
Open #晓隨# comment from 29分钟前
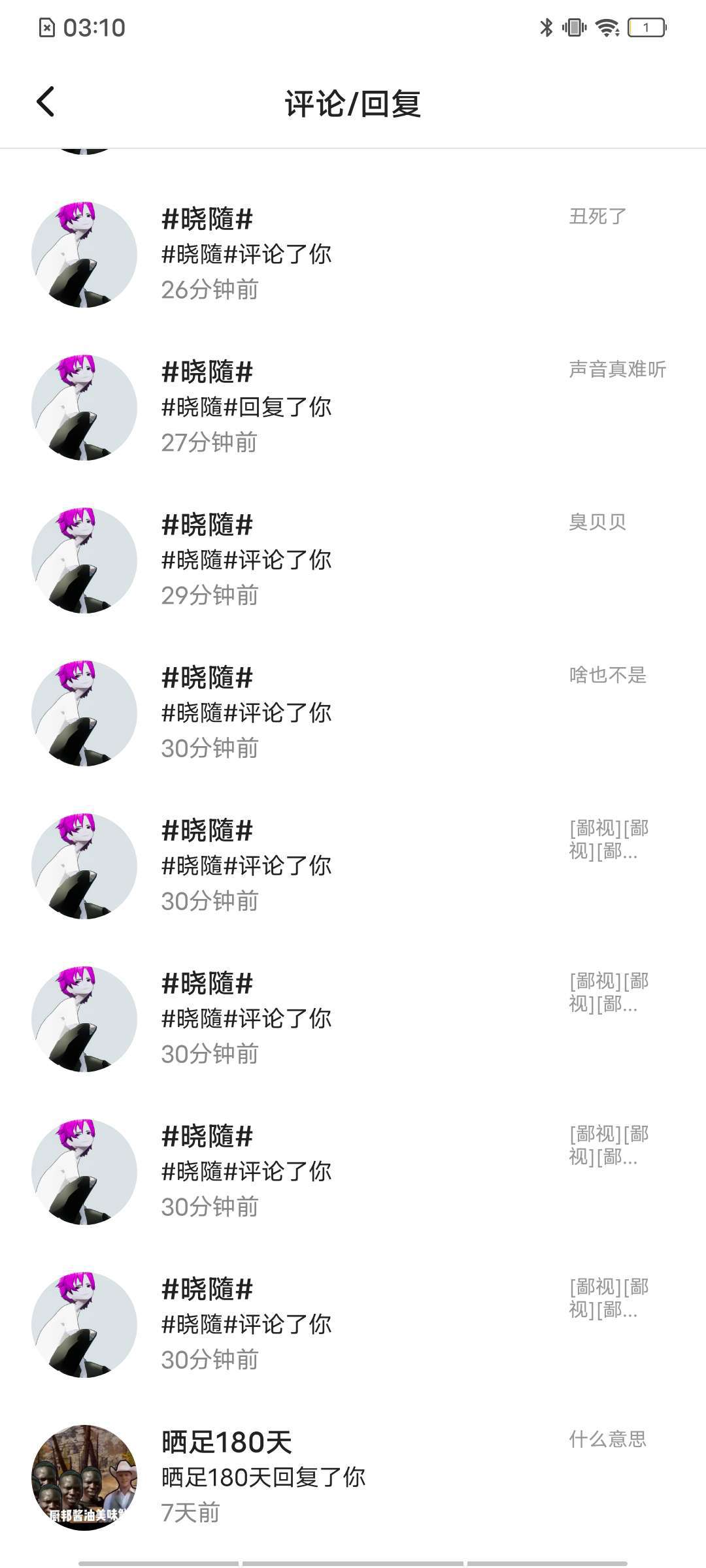(x=353, y=560)
